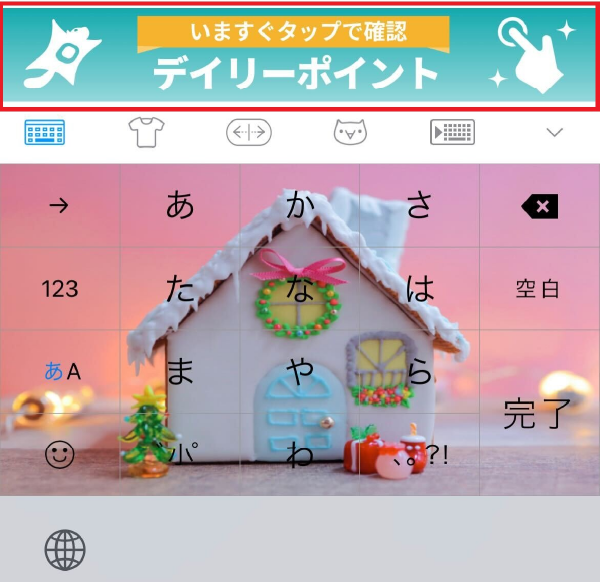Tap the あ key

[180, 206]
